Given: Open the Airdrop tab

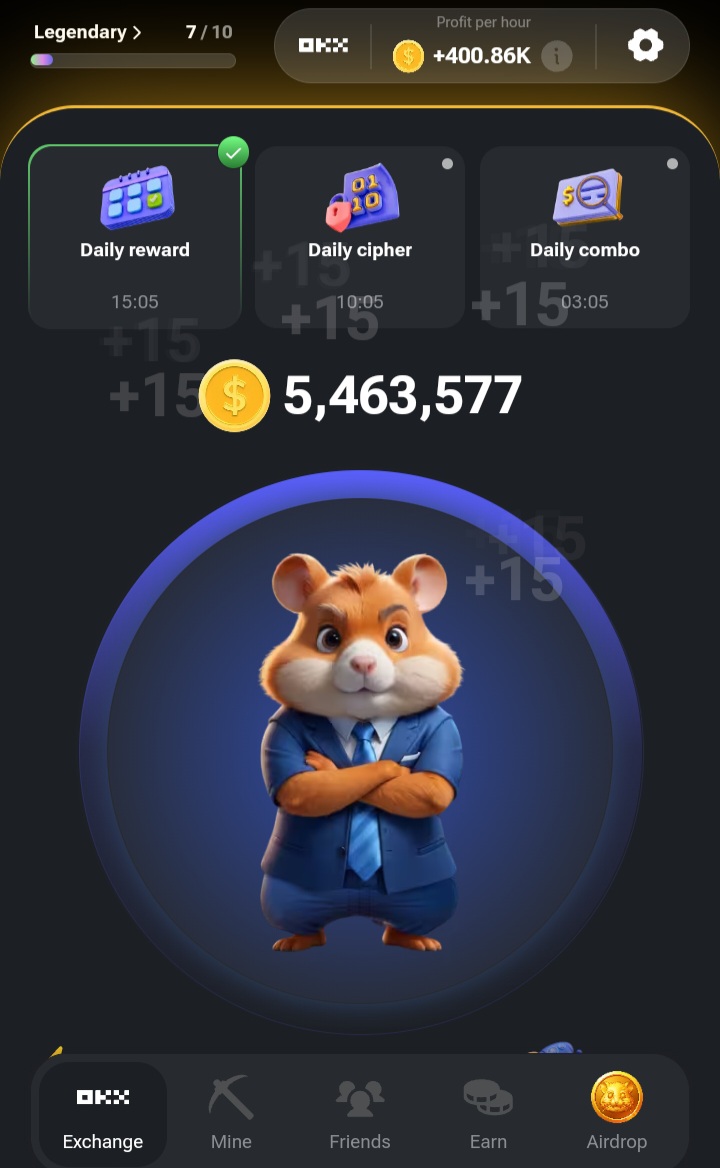Looking at the screenshot, I should point(616,1113).
